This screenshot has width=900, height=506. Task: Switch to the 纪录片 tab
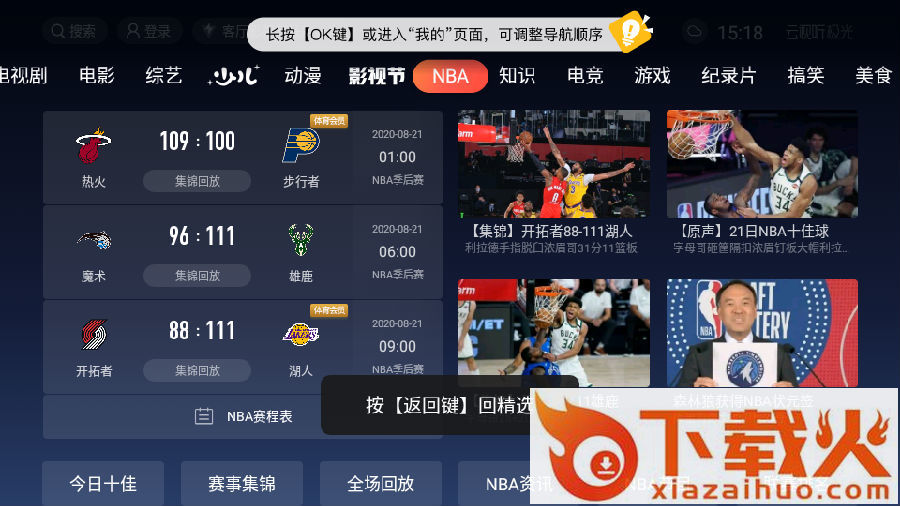coord(729,76)
